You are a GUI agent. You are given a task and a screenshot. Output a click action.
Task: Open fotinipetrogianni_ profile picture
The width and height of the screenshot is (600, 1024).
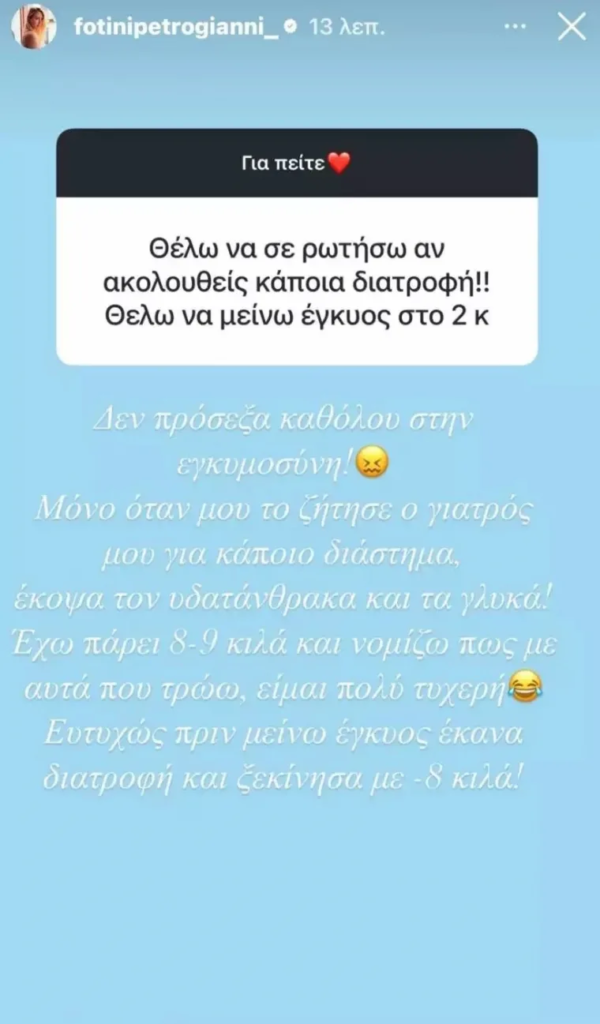click(33, 27)
